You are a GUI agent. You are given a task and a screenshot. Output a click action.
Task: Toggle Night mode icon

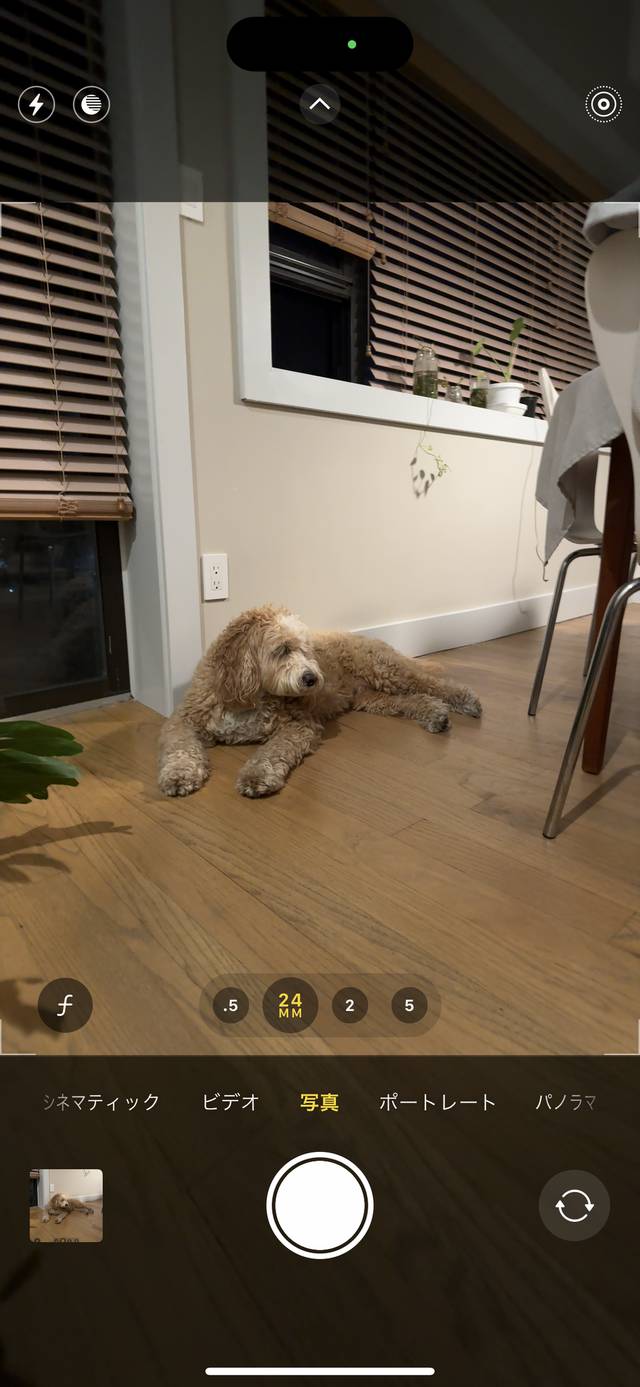pos(92,104)
